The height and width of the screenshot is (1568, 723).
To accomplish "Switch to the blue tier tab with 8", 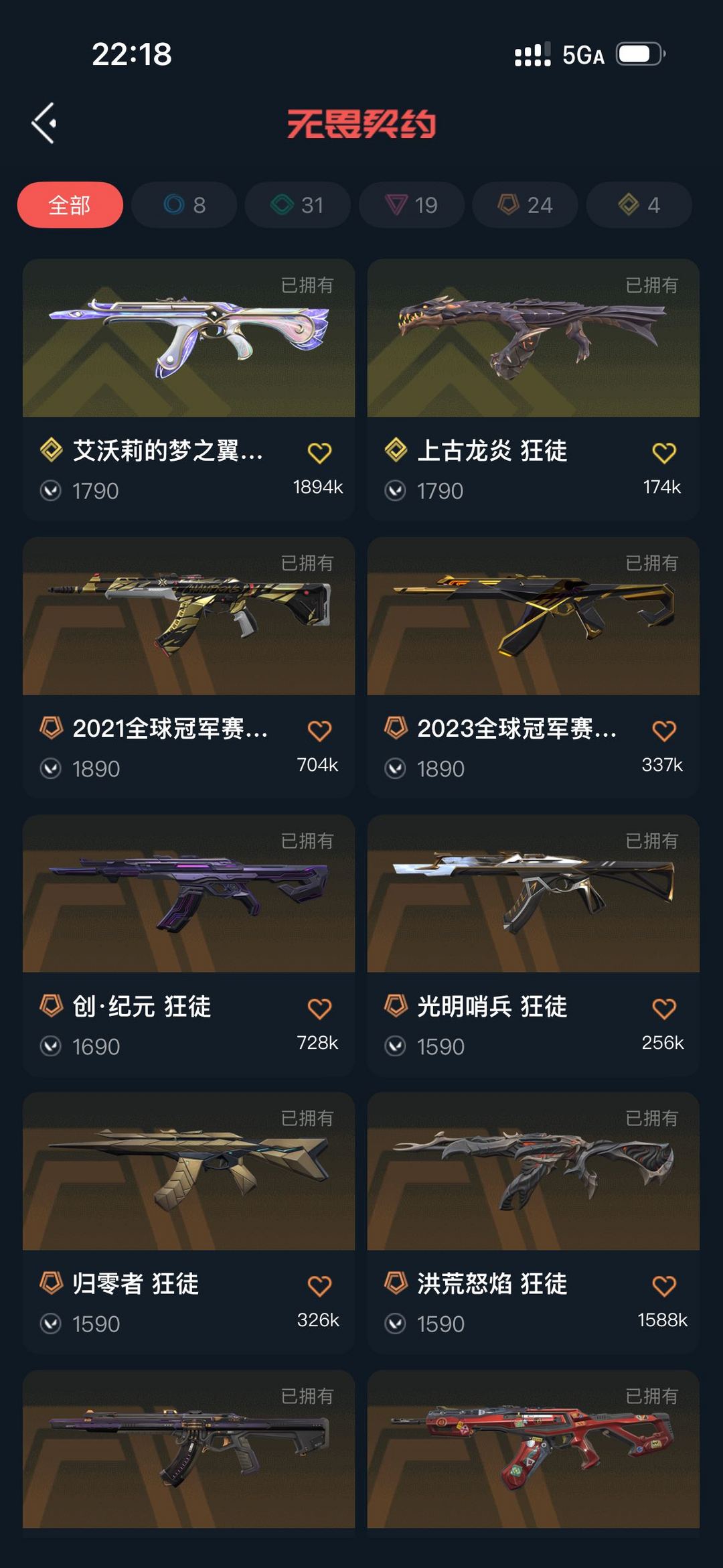I will pyautogui.click(x=184, y=205).
